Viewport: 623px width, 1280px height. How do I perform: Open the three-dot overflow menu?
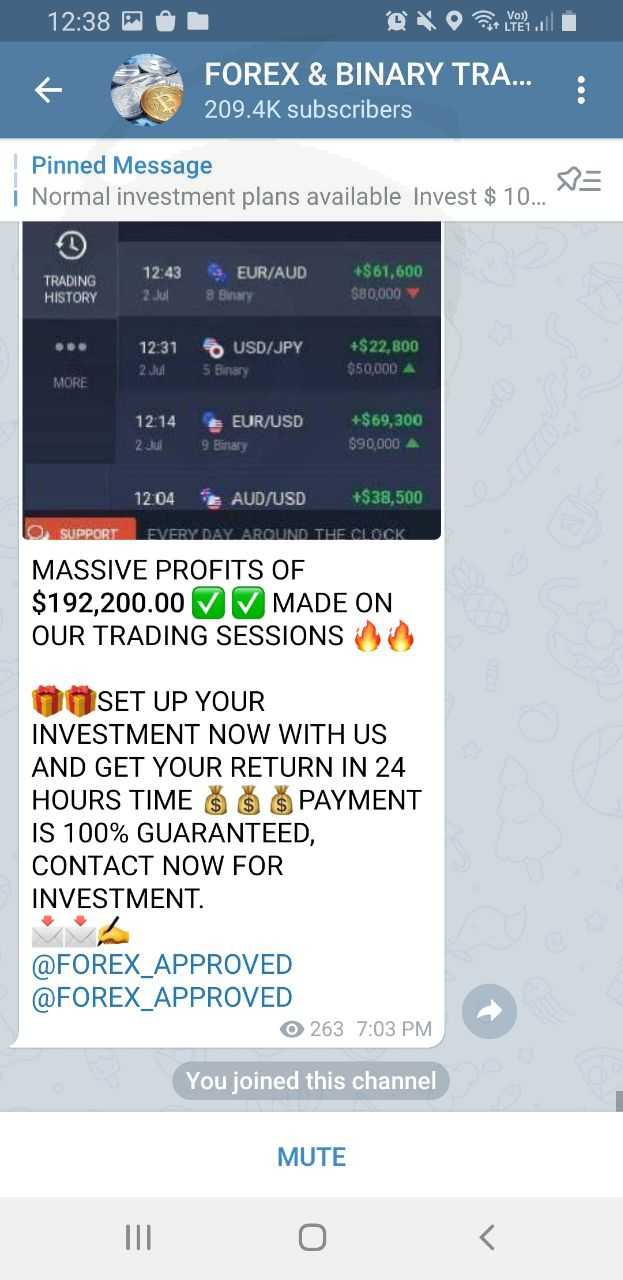581,90
